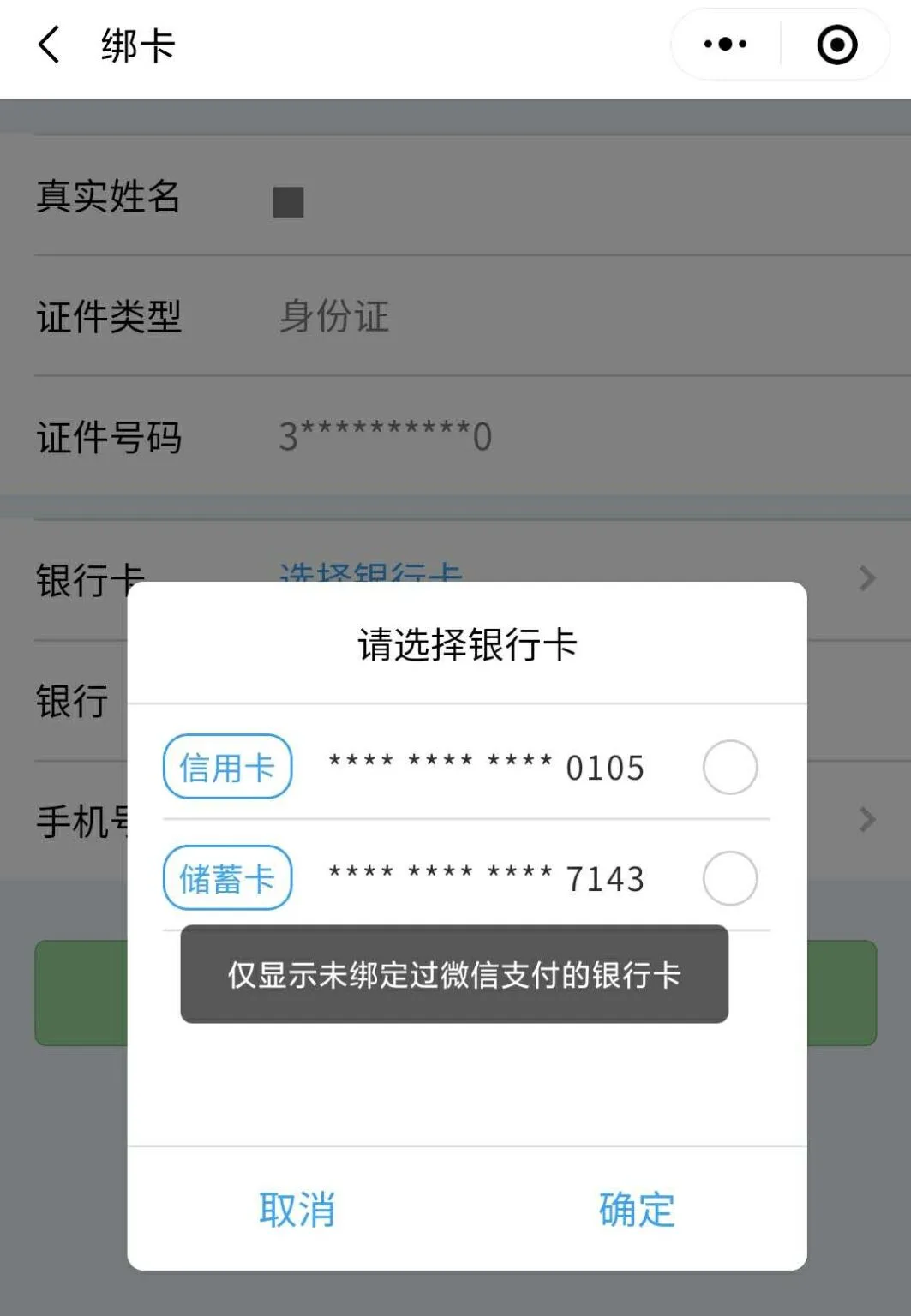Click the 确定 confirm button
The image size is (911, 1316).
[636, 1210]
